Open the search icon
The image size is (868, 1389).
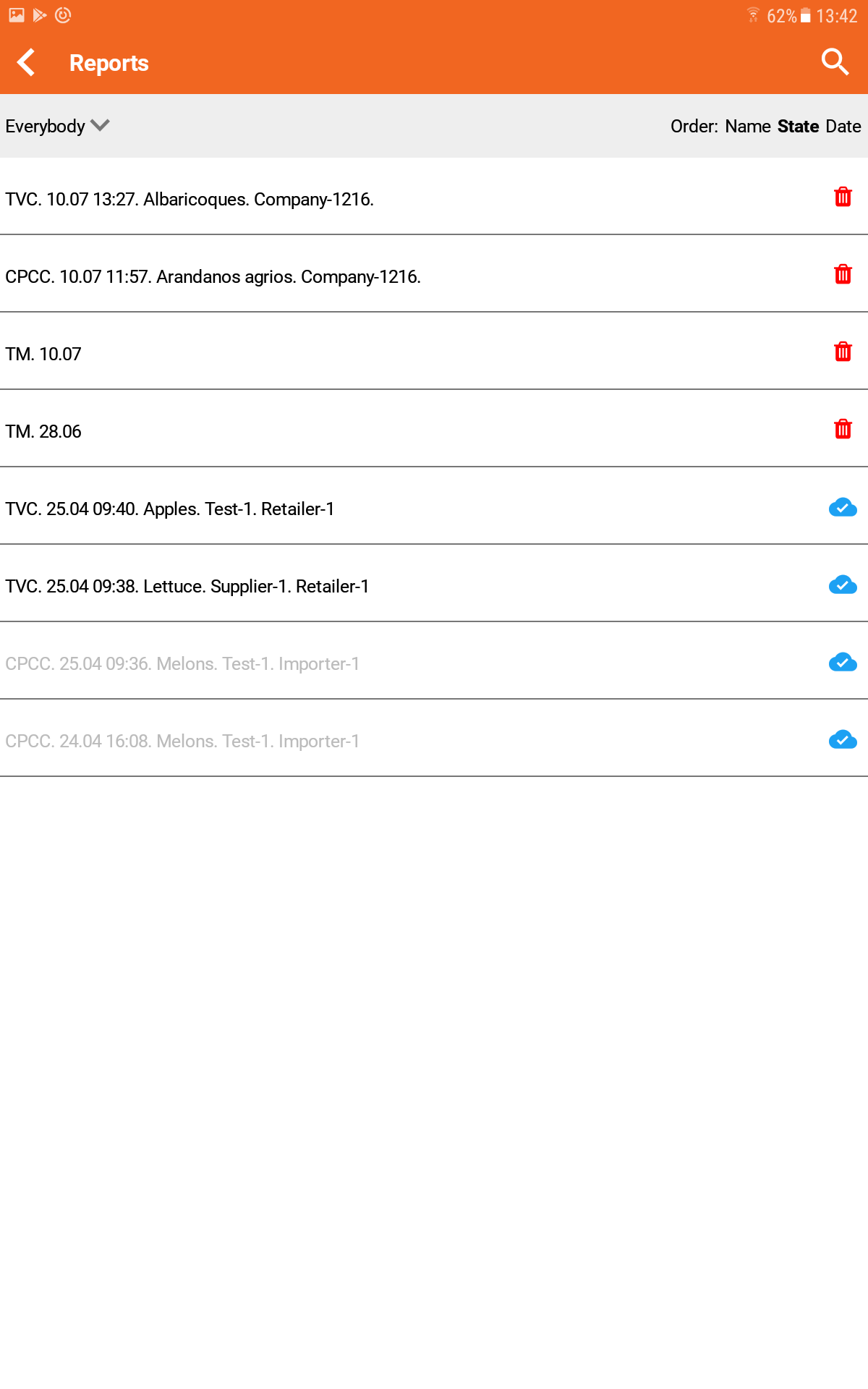point(835,62)
